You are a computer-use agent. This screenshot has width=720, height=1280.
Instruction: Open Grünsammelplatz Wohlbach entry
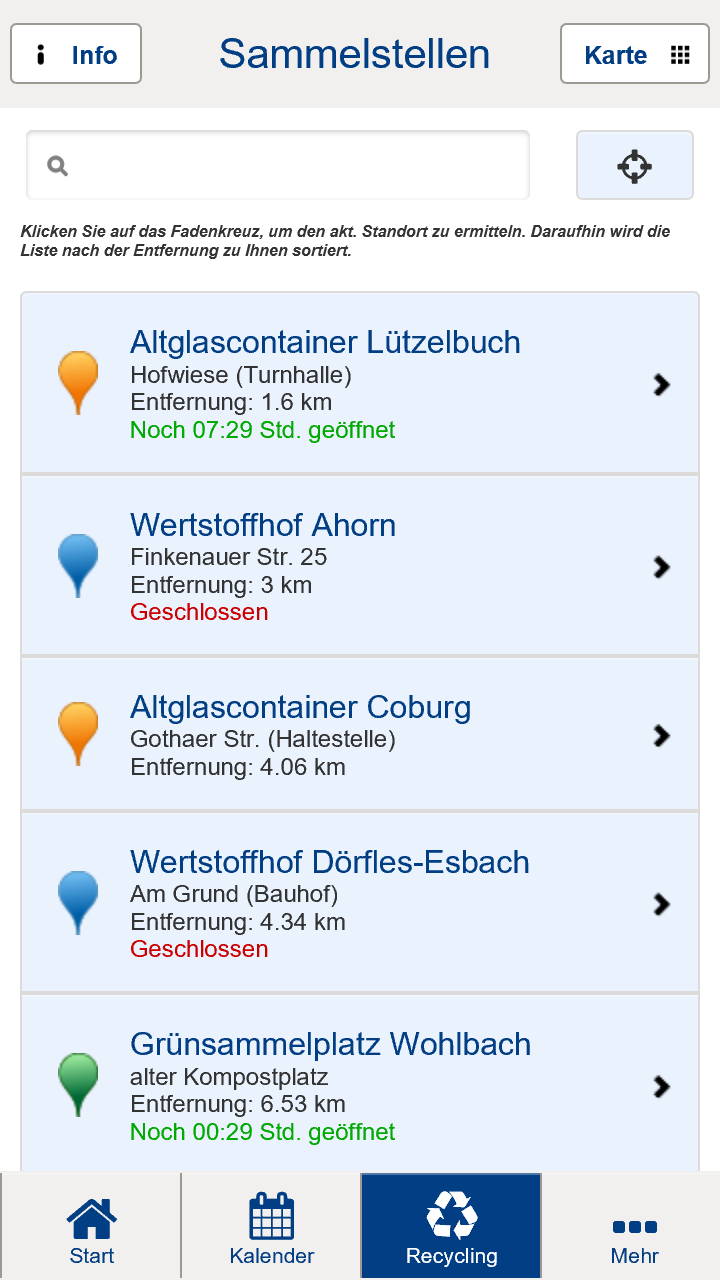(360, 1086)
